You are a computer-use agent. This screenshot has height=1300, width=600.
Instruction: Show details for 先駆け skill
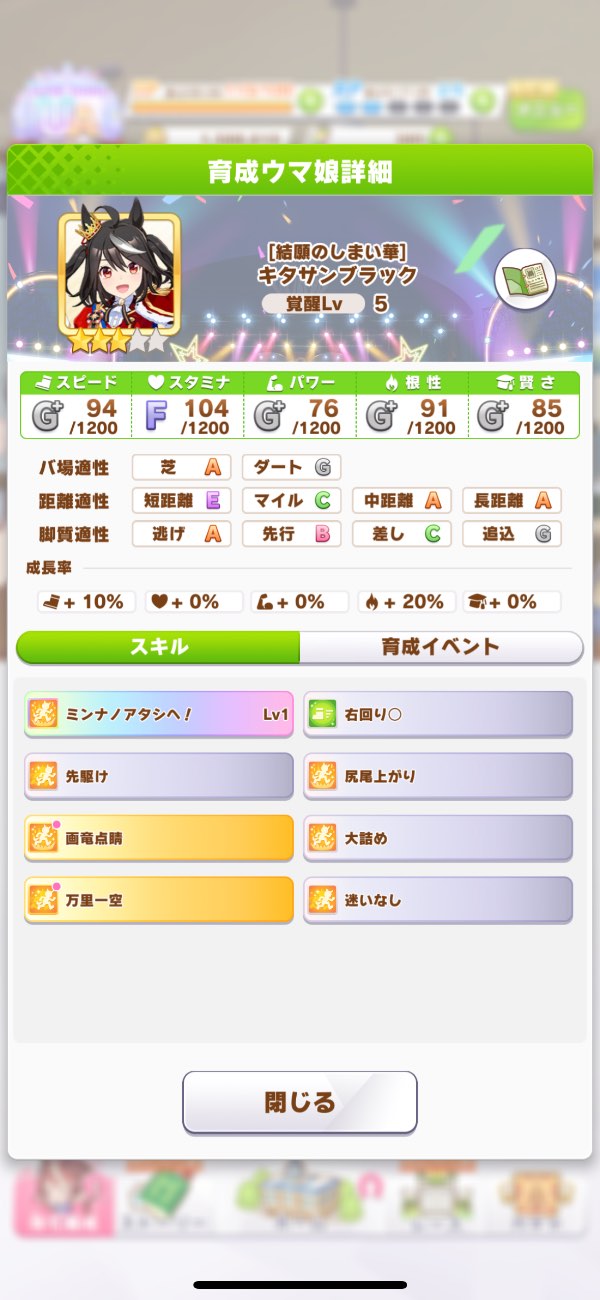[159, 776]
